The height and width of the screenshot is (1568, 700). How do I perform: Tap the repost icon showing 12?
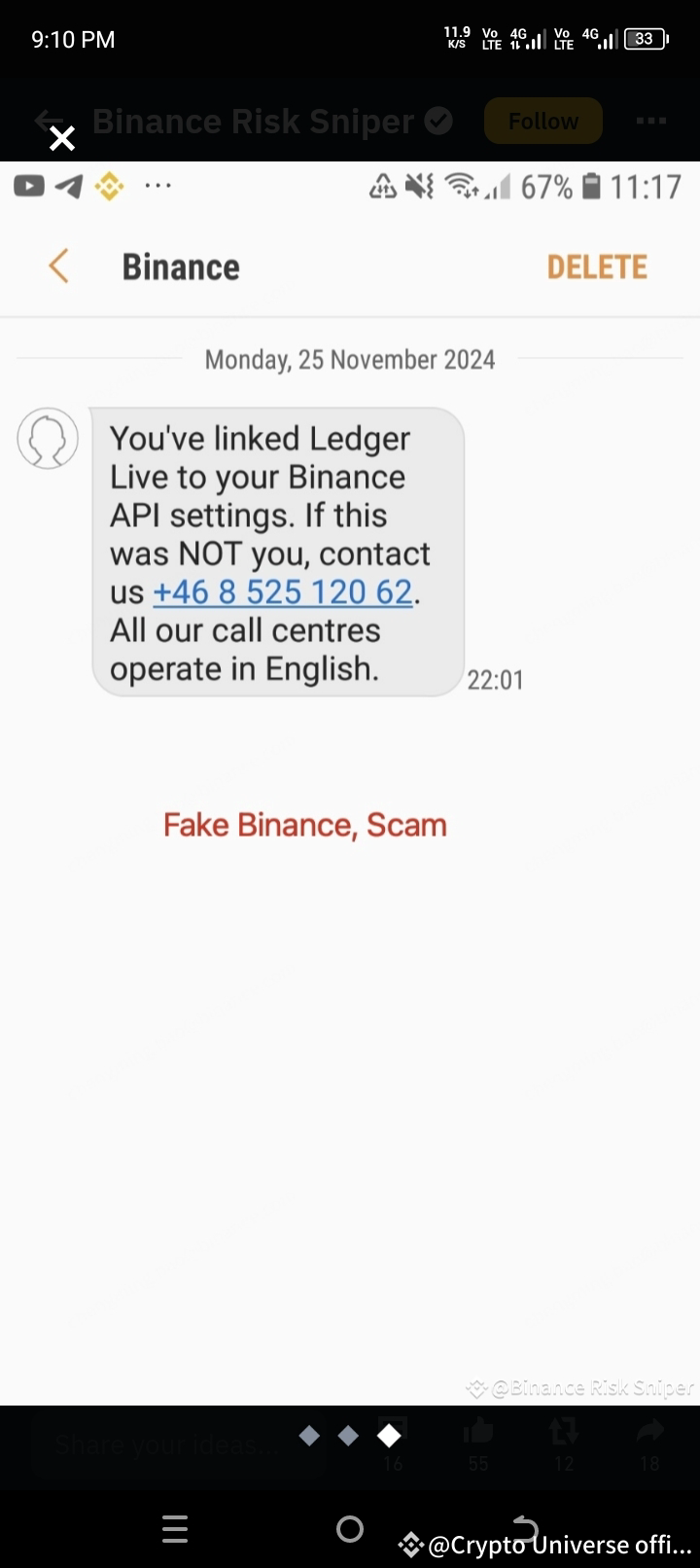[x=563, y=1432]
